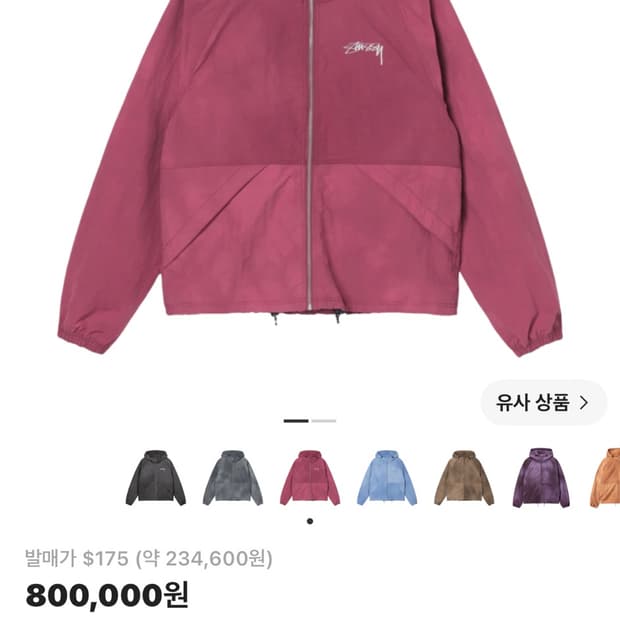Select the brown jacket color thumbnail
Image resolution: width=620 pixels, height=620 pixels.
click(x=464, y=478)
